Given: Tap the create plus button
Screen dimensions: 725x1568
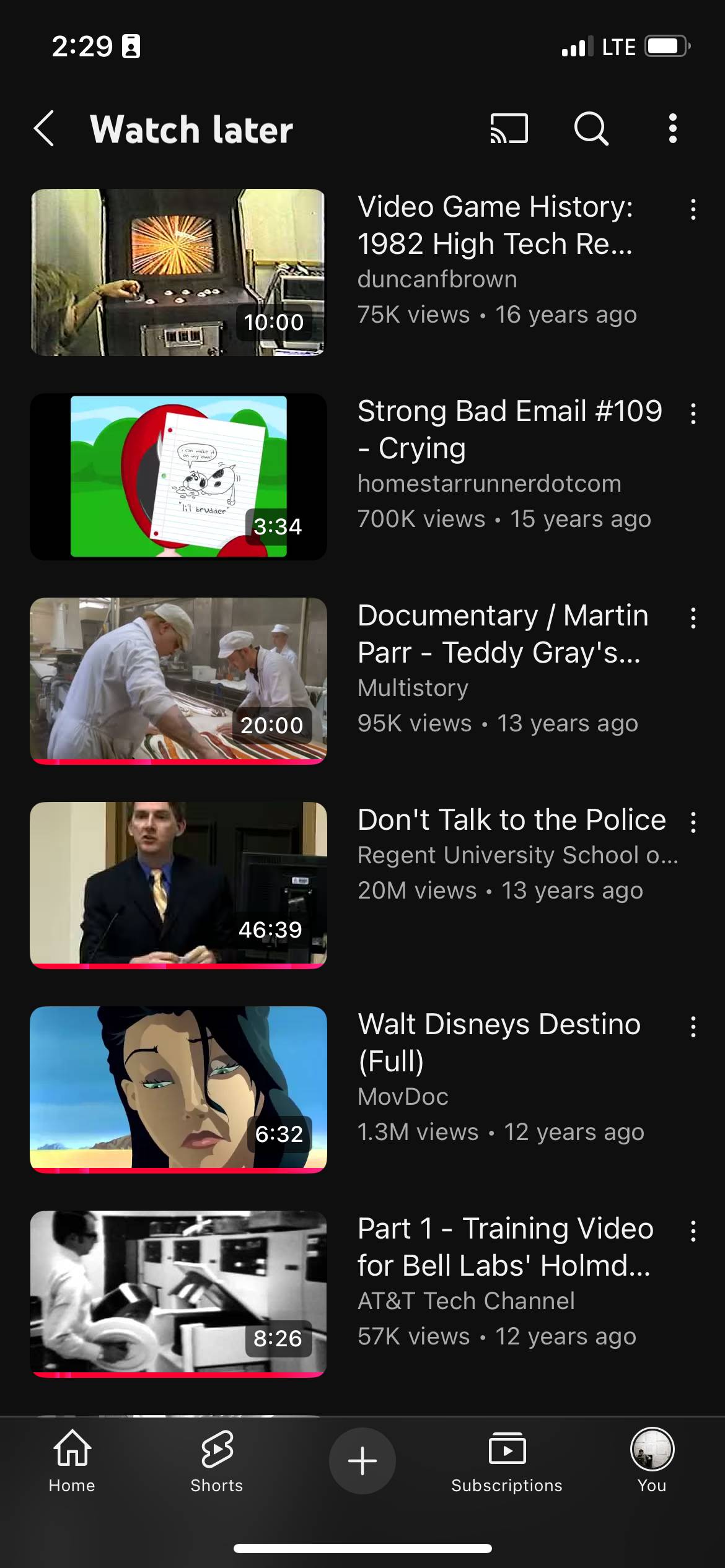Looking at the screenshot, I should [362, 1461].
